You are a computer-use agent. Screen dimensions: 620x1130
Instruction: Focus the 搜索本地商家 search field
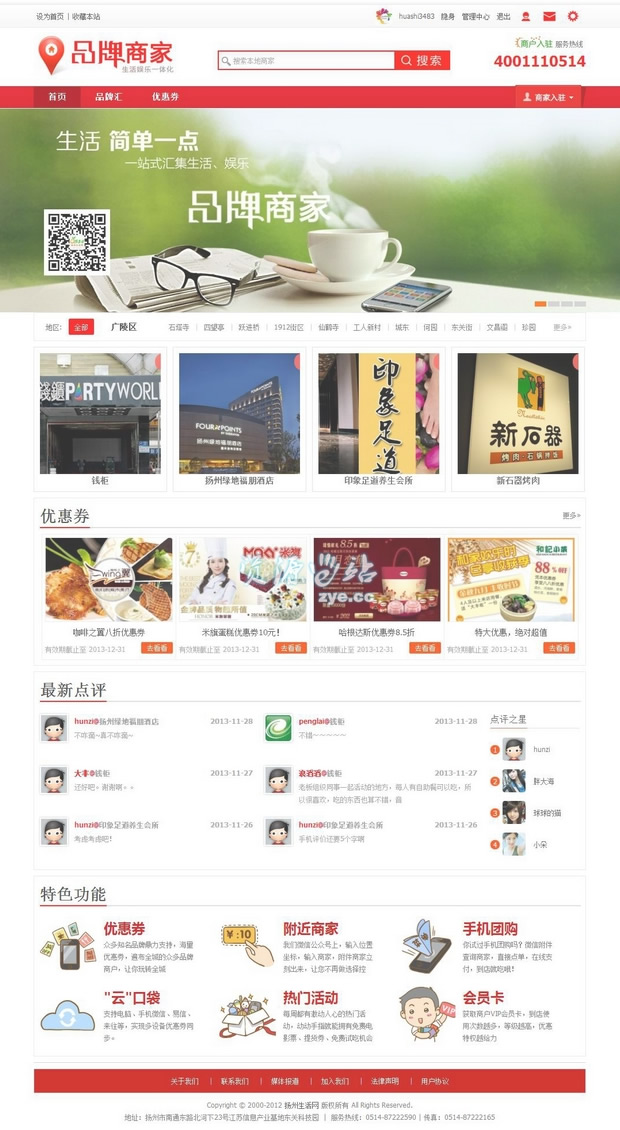tap(306, 61)
